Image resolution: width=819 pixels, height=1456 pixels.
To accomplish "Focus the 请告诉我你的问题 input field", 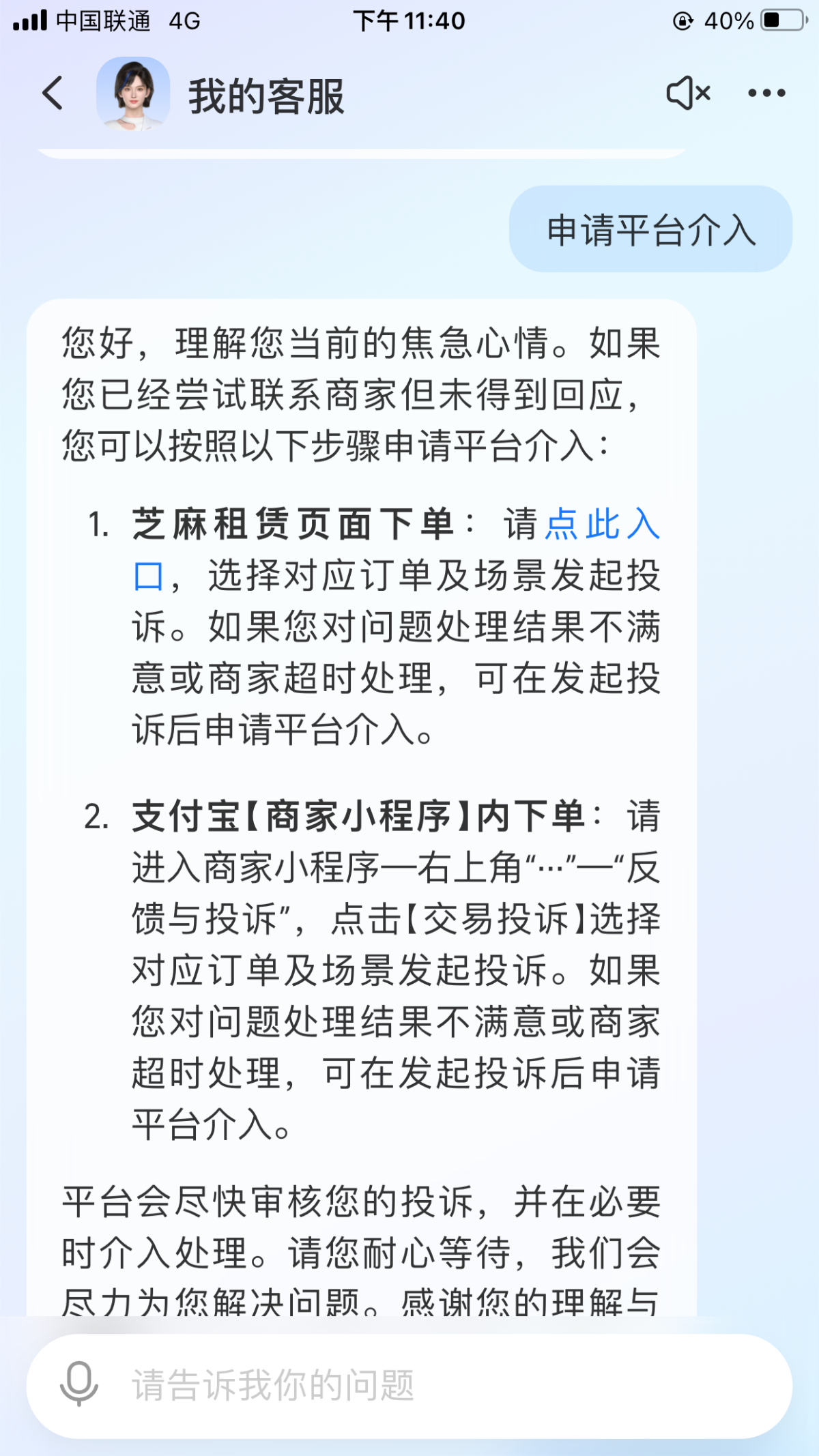I will click(x=437, y=1386).
